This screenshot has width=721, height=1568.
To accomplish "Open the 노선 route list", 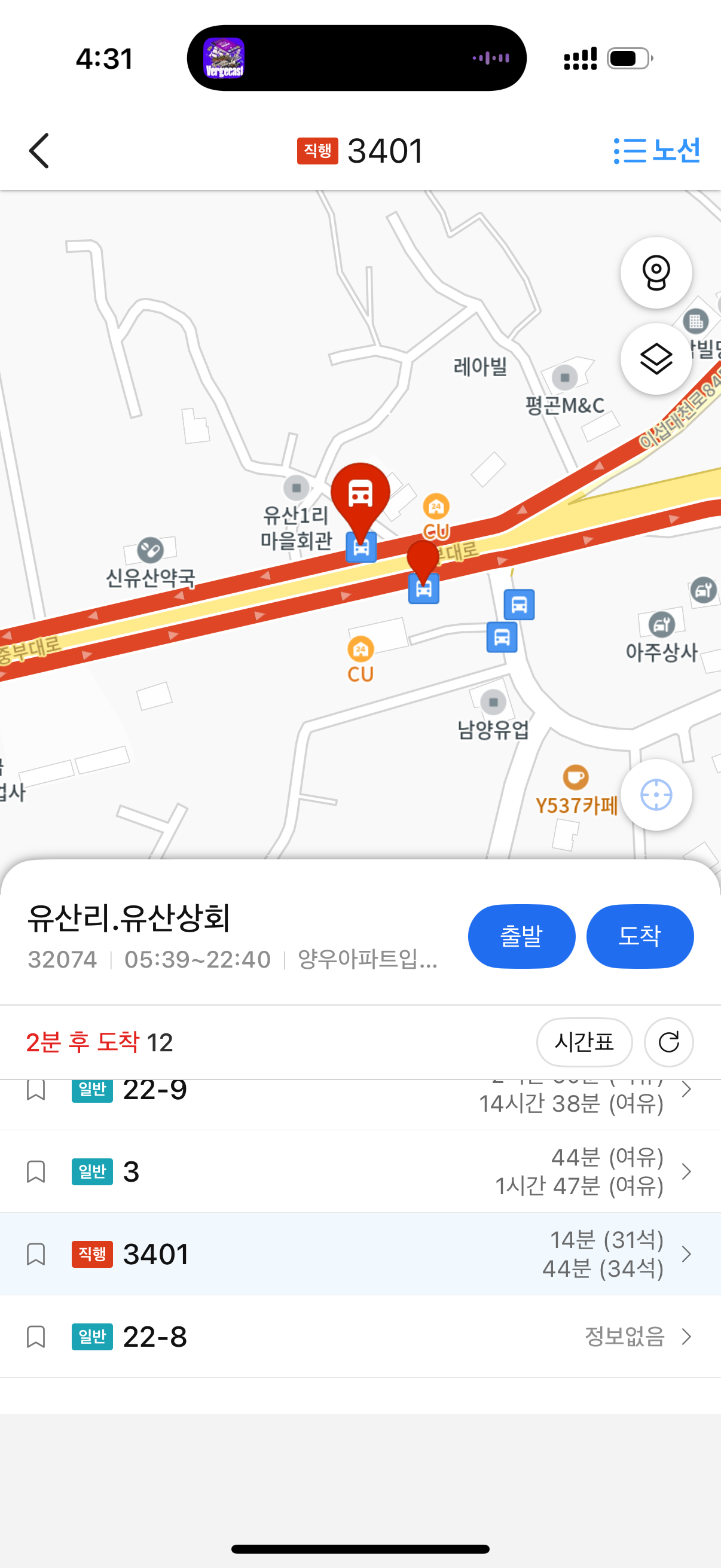I will [x=657, y=150].
